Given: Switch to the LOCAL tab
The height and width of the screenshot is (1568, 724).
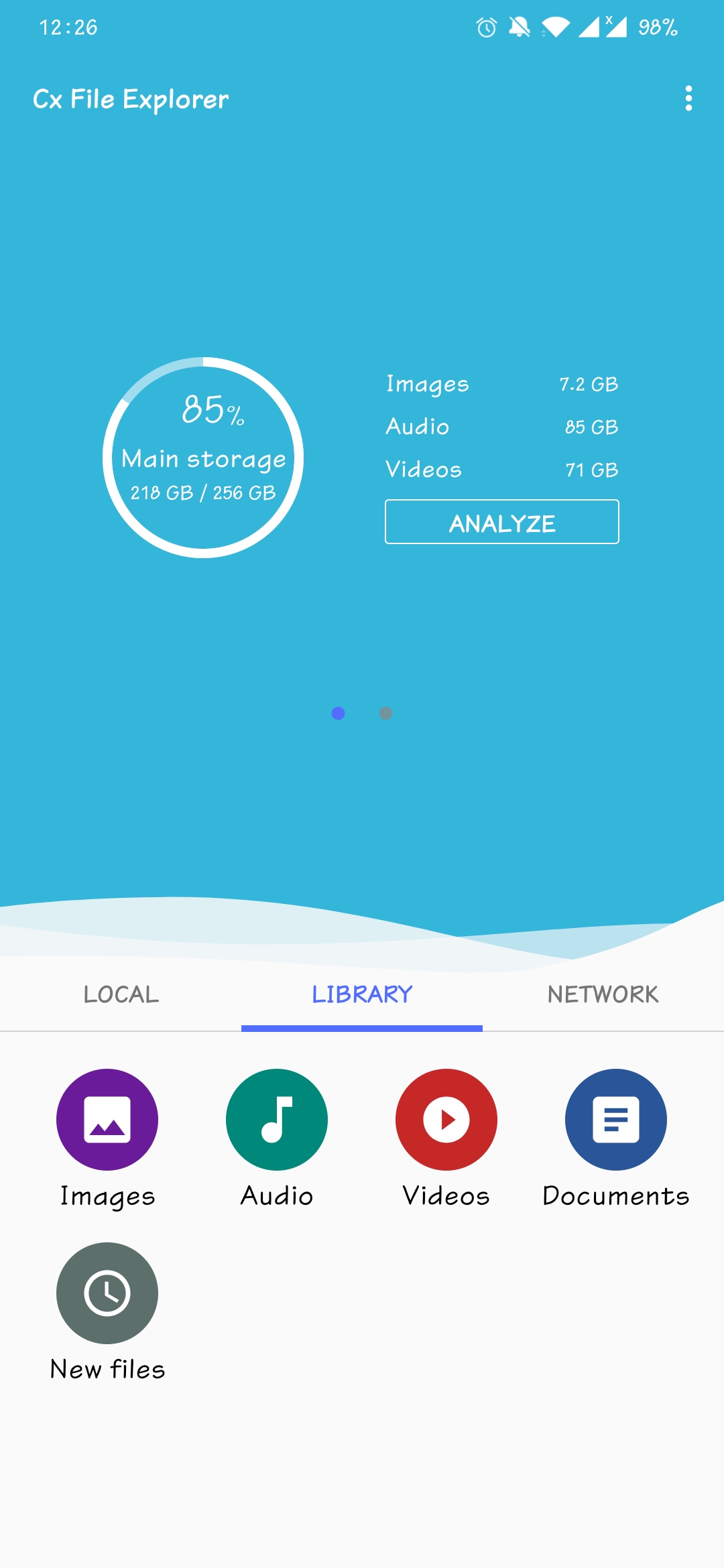Looking at the screenshot, I should point(121,994).
